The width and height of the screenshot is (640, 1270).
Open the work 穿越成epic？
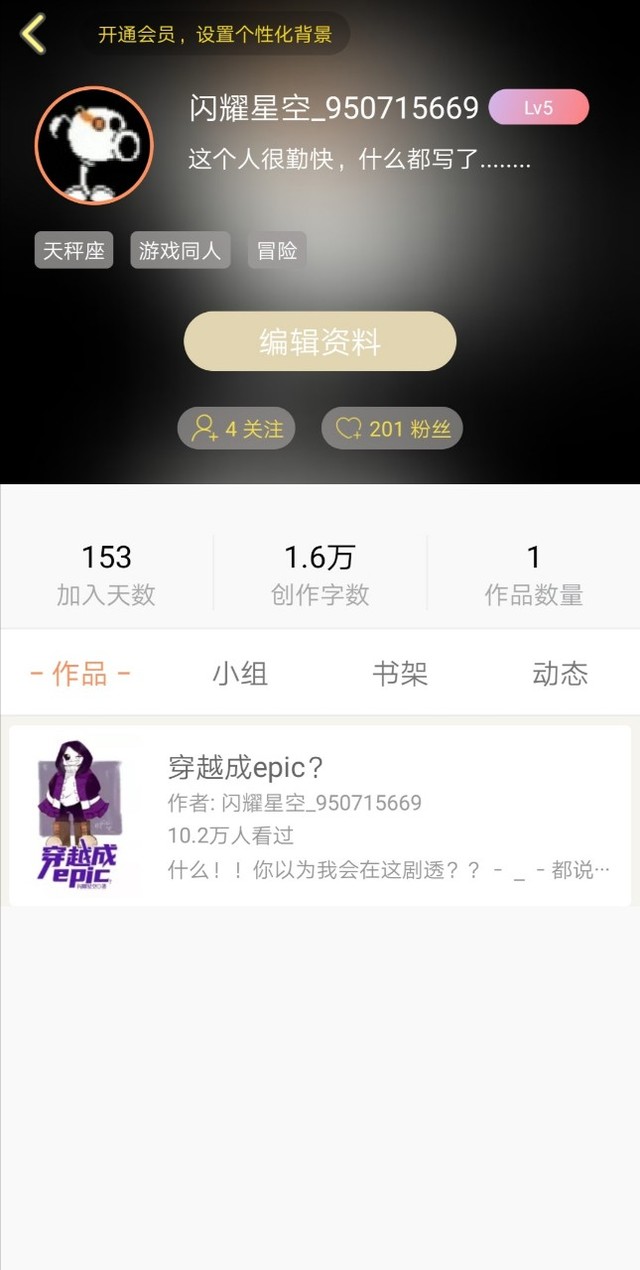(320, 816)
